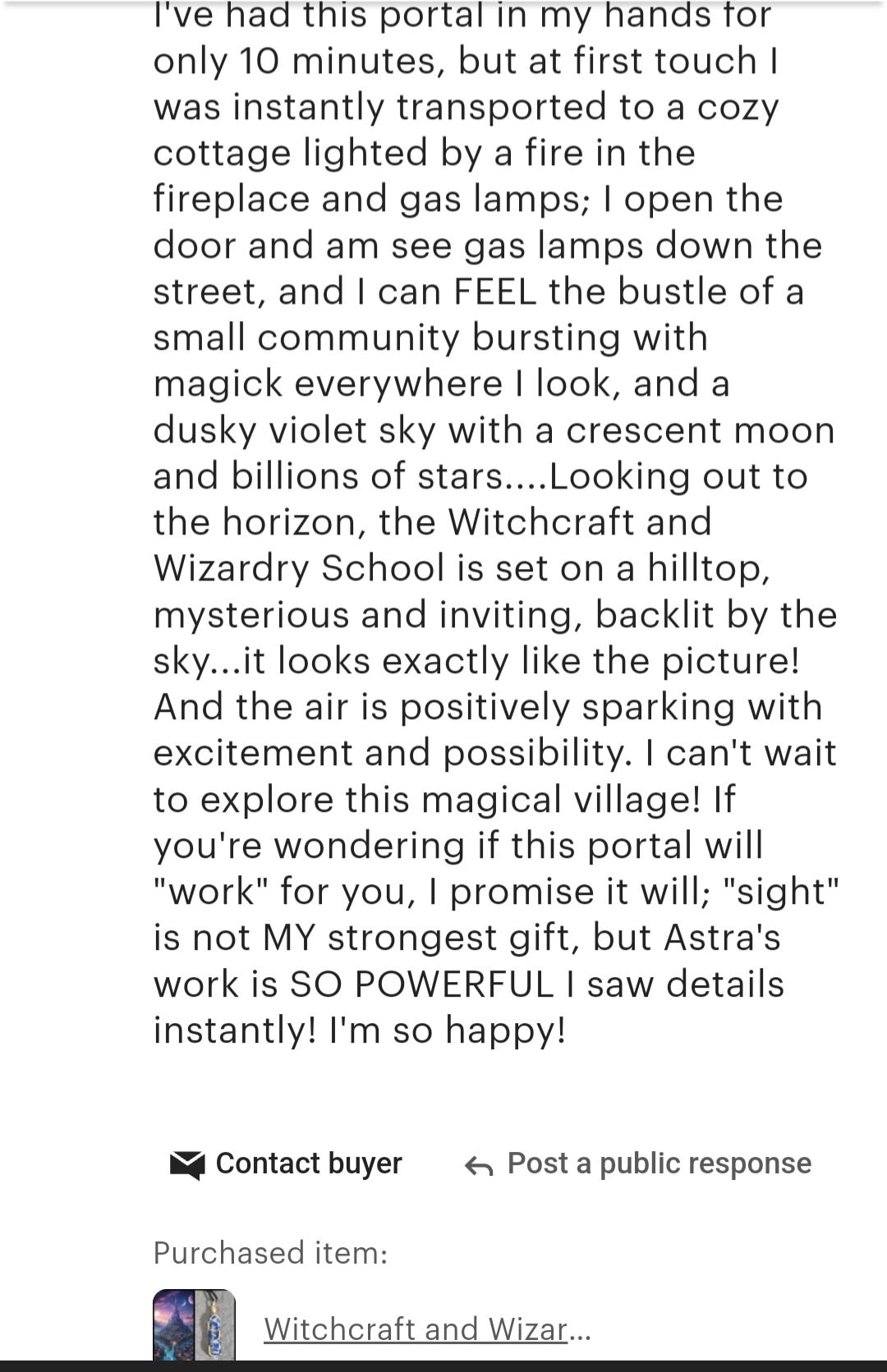This screenshot has height=1372, width=887.
Task: Tap Contact buyer
Action: tap(286, 1163)
